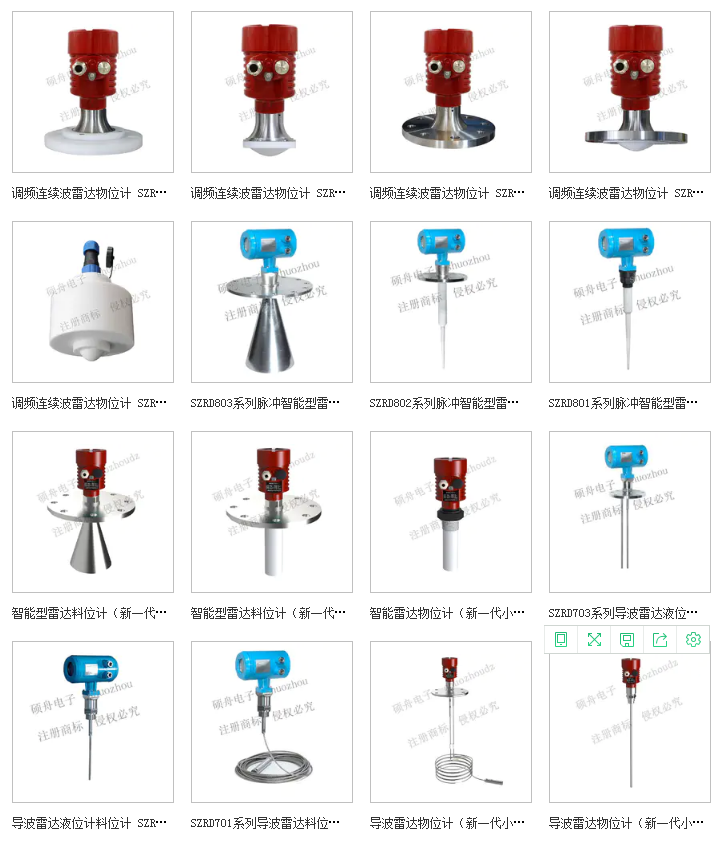Open the share icon in the floating toolbar

pos(660,640)
